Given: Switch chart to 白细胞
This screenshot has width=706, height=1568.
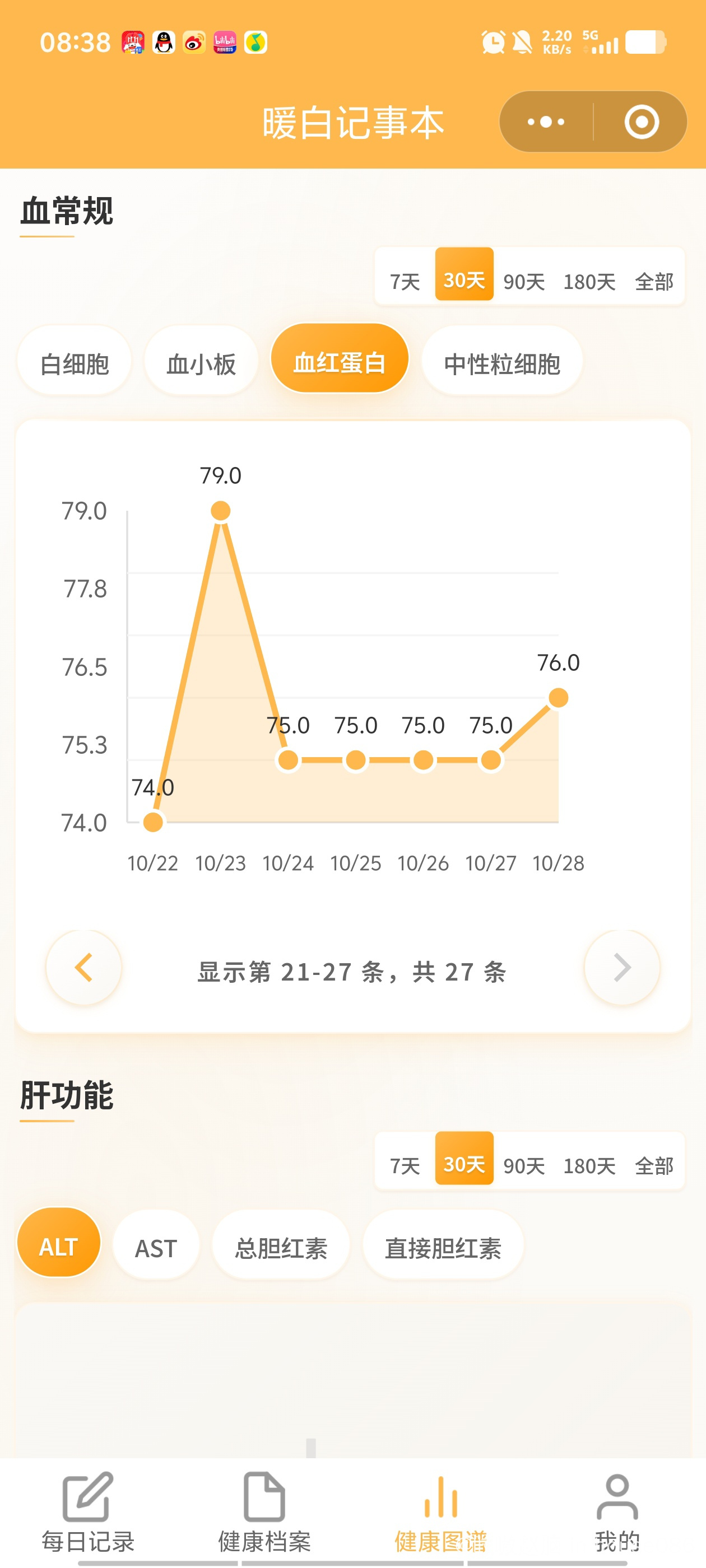Looking at the screenshot, I should click(x=75, y=363).
